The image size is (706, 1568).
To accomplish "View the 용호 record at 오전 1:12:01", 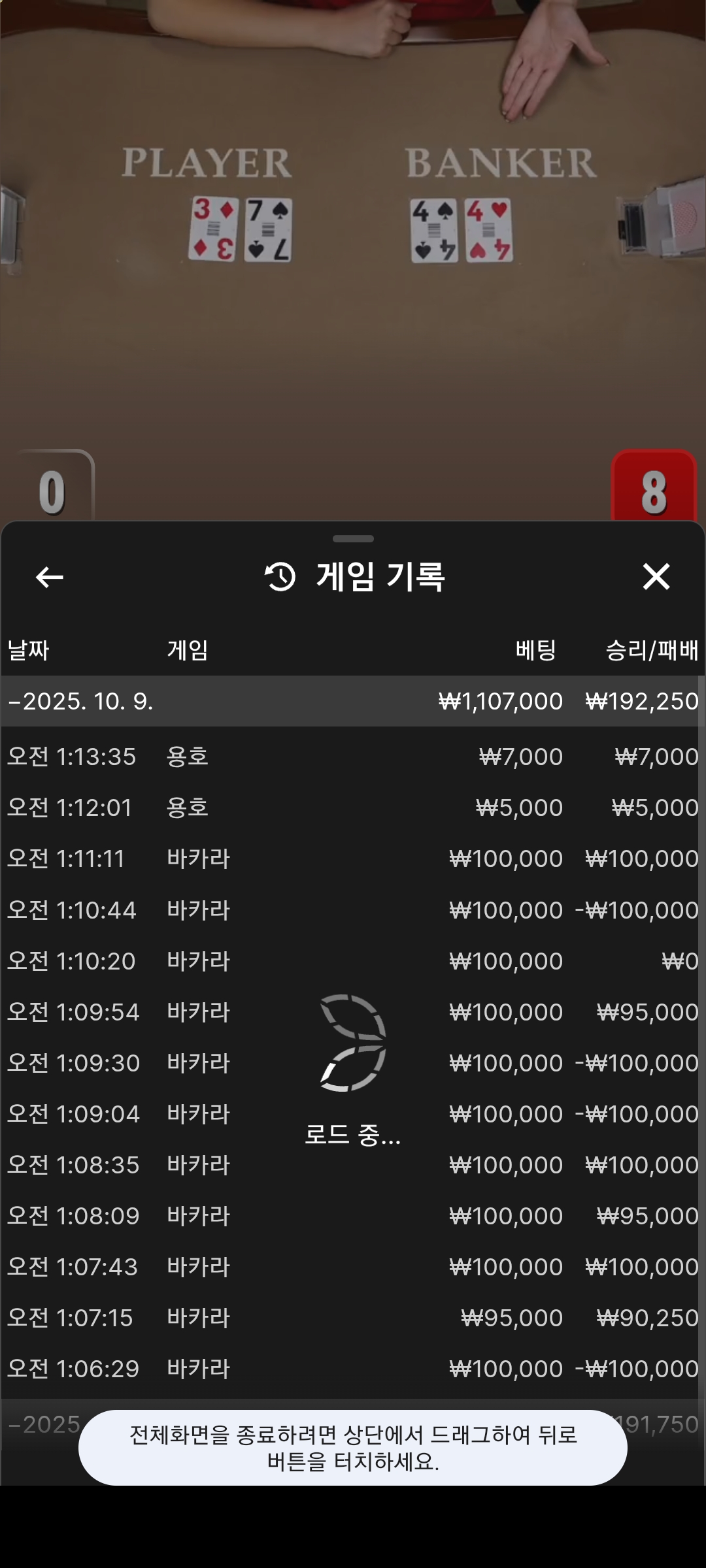I will (353, 808).
